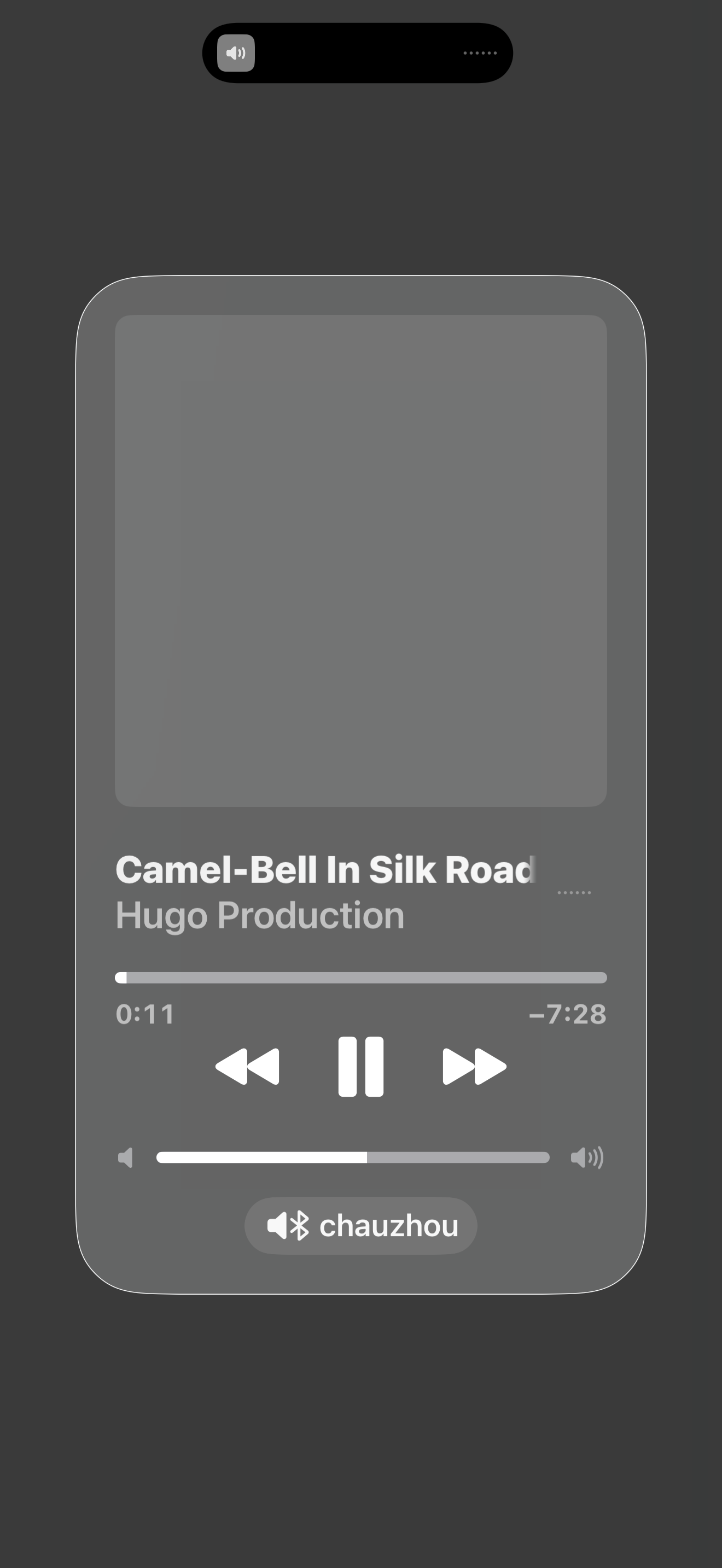Skip forward to next track

pyautogui.click(x=474, y=1067)
